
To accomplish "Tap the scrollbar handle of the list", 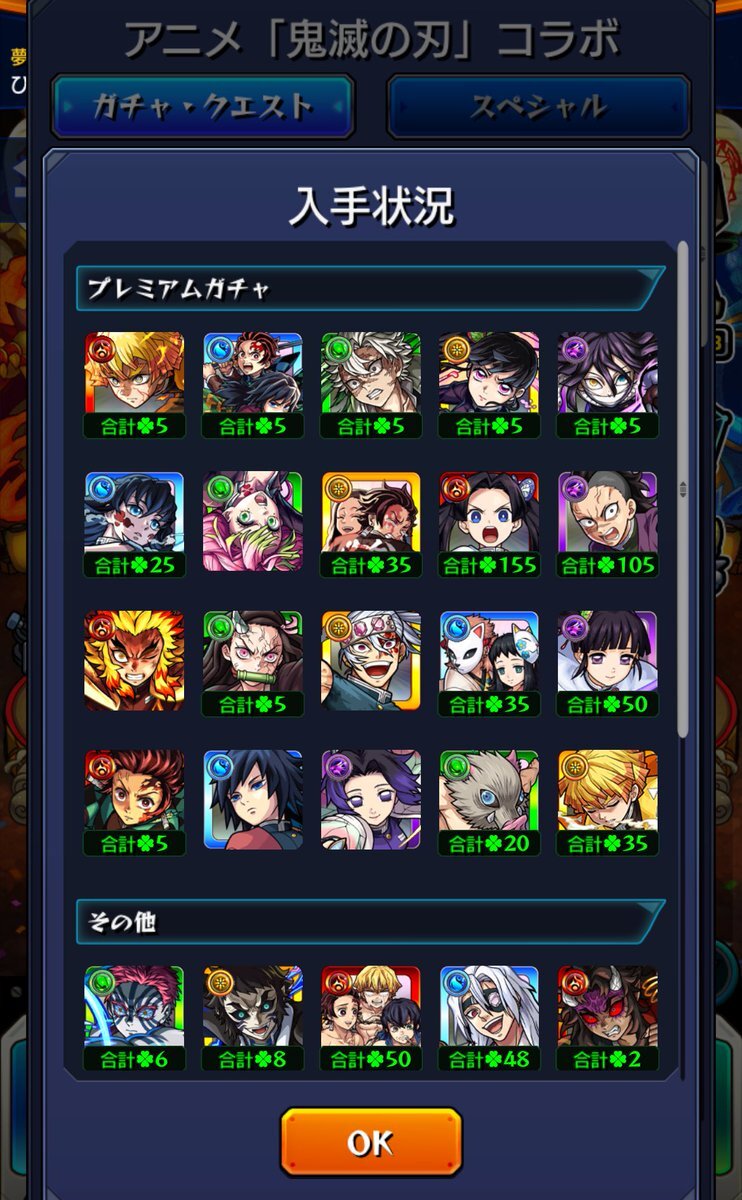I will (683, 490).
